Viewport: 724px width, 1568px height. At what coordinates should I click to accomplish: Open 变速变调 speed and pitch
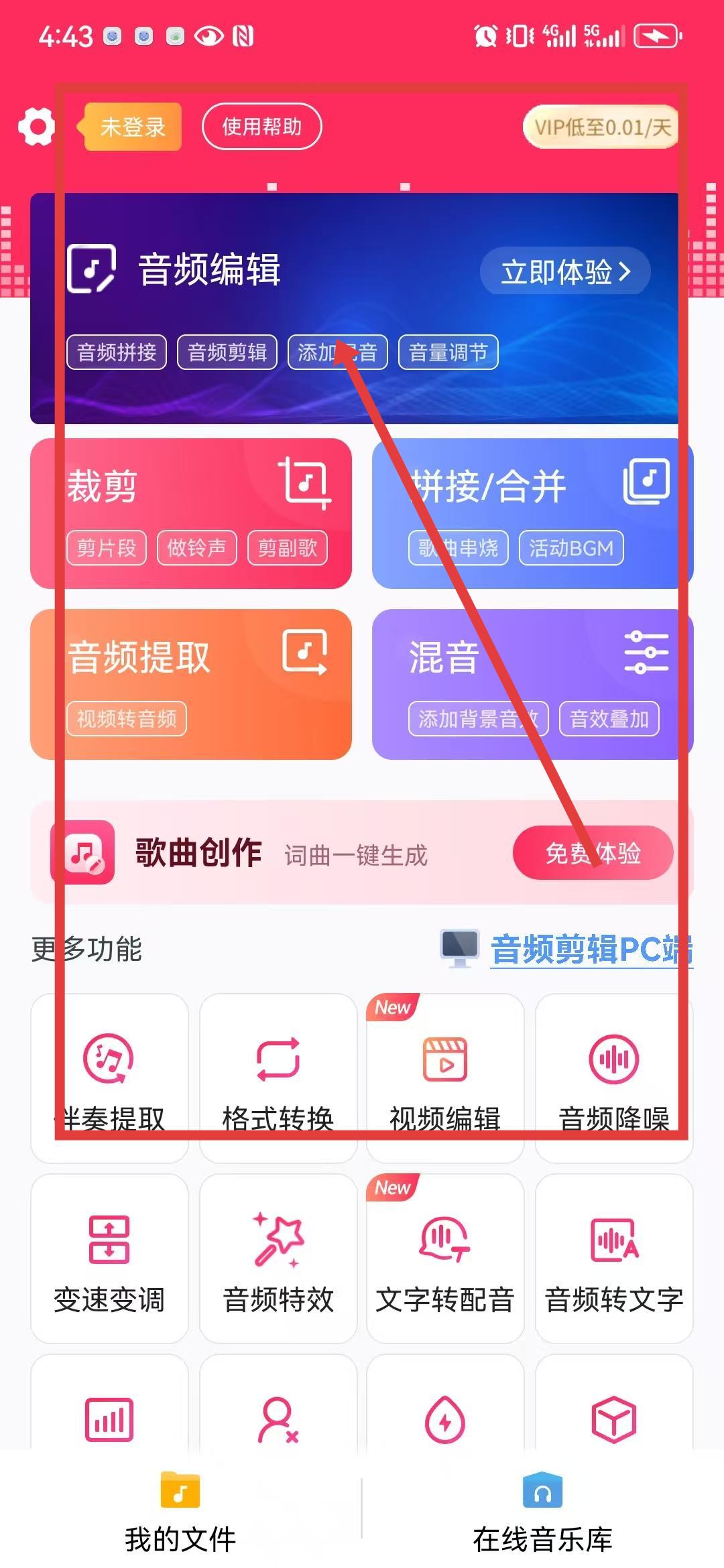(x=109, y=1258)
